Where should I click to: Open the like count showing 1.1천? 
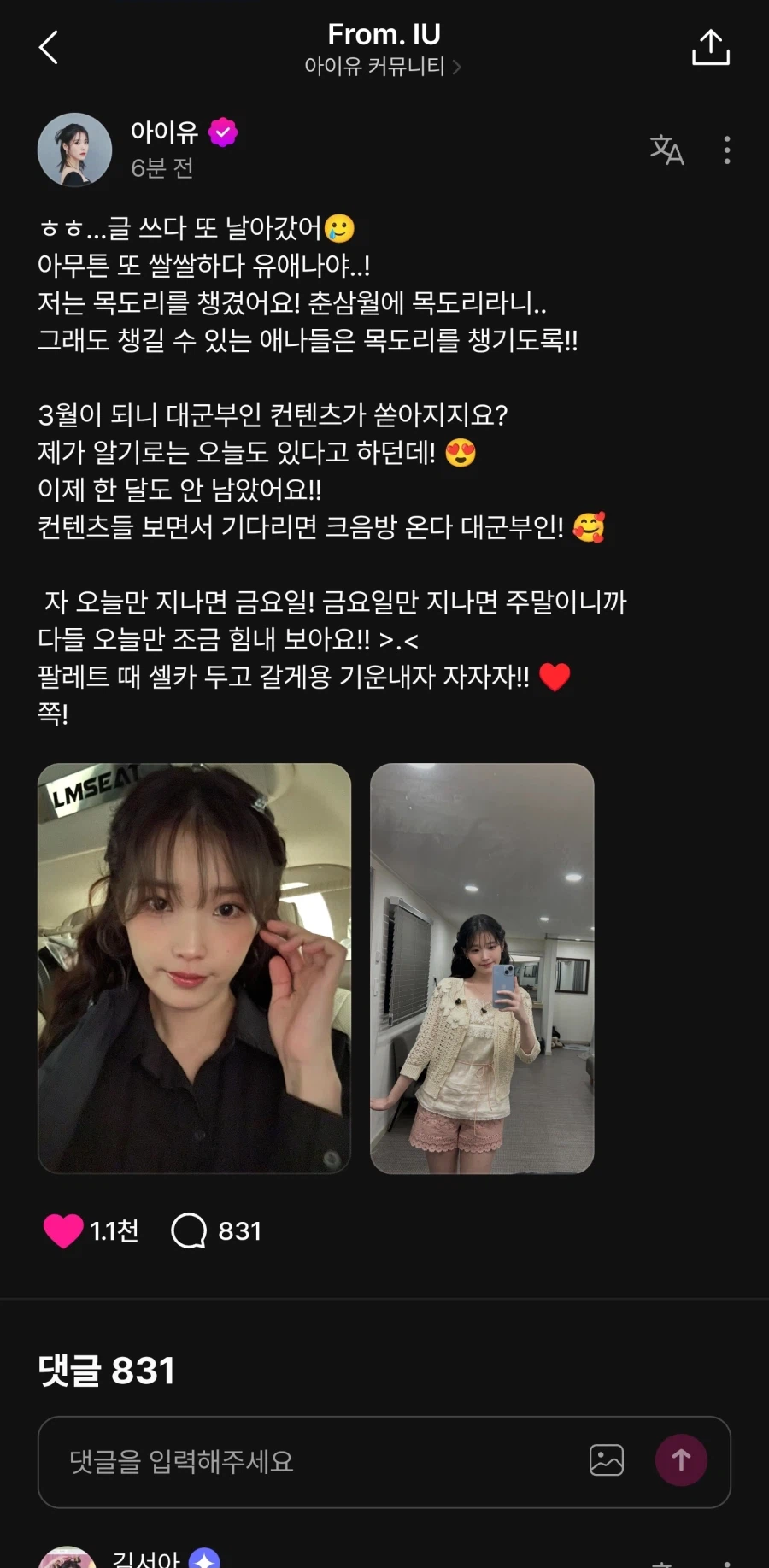pyautogui.click(x=114, y=1230)
